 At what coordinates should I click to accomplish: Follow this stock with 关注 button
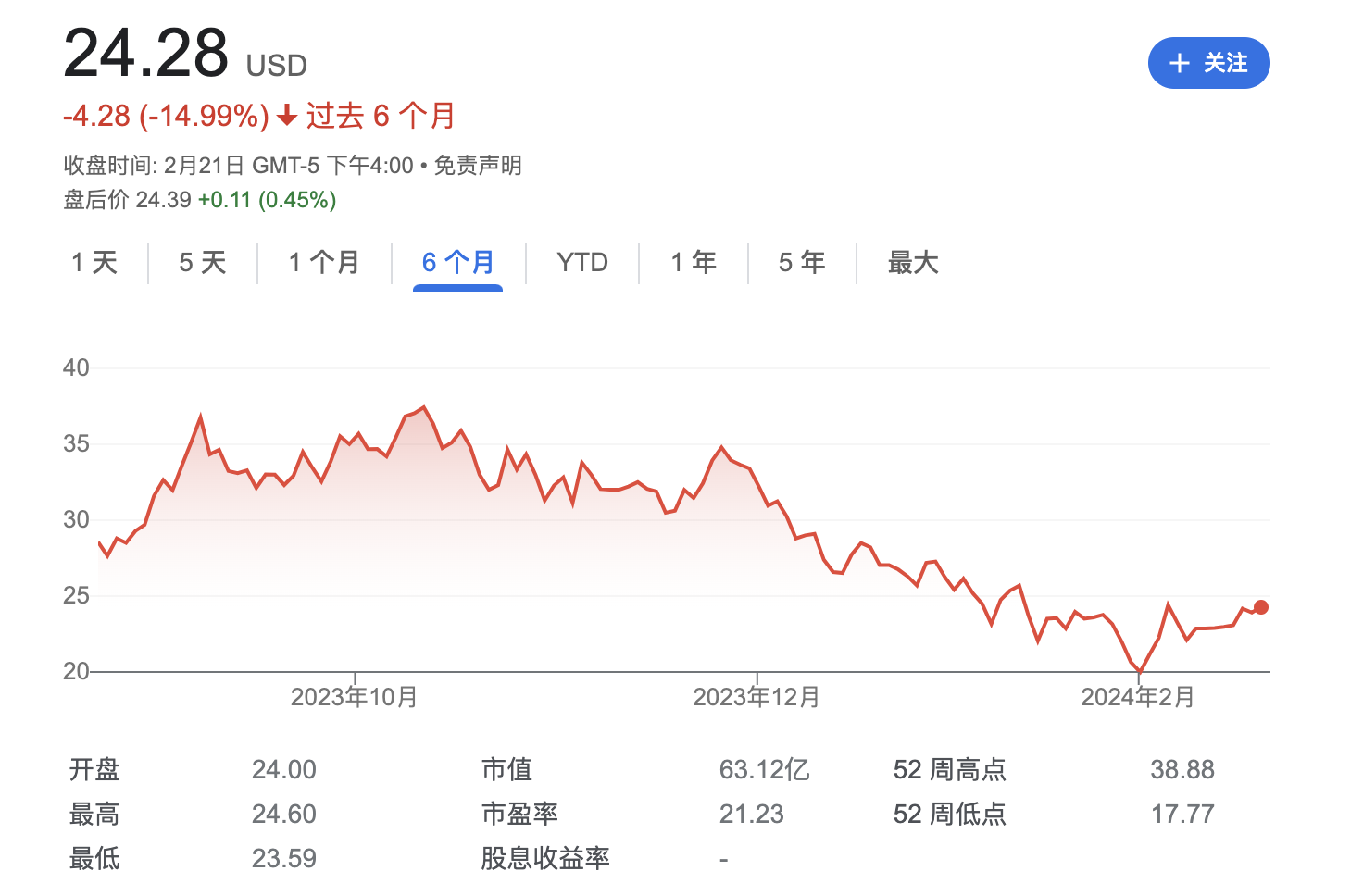(x=1208, y=63)
